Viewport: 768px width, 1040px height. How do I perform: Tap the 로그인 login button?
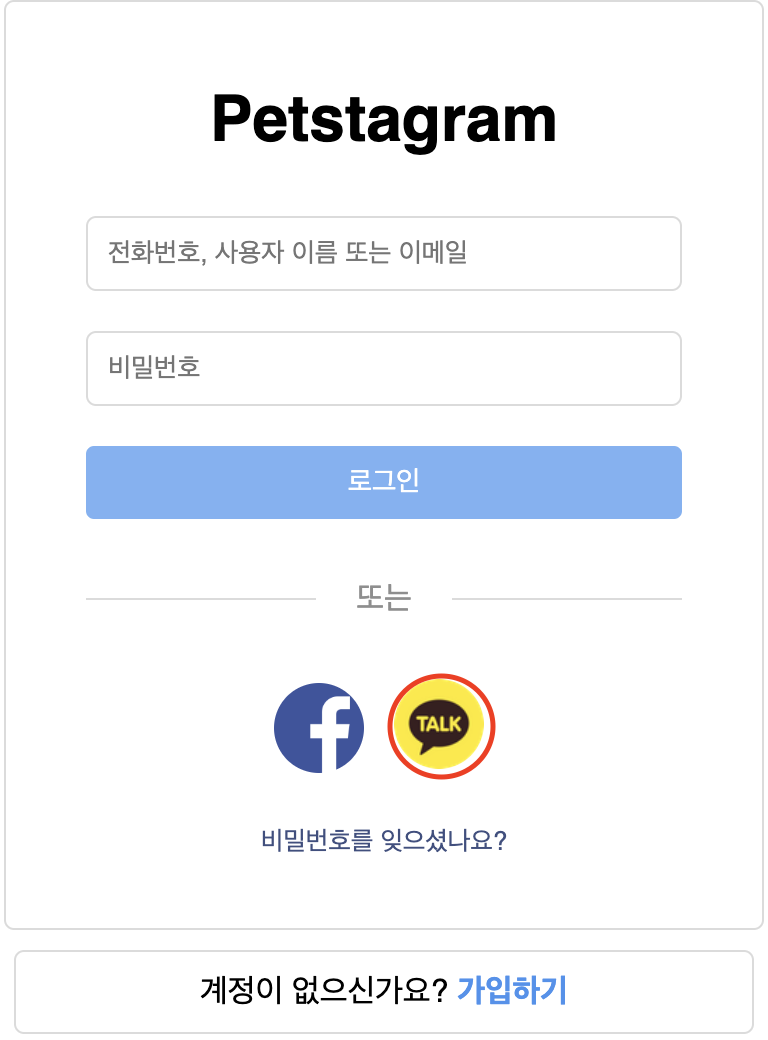[x=384, y=482]
